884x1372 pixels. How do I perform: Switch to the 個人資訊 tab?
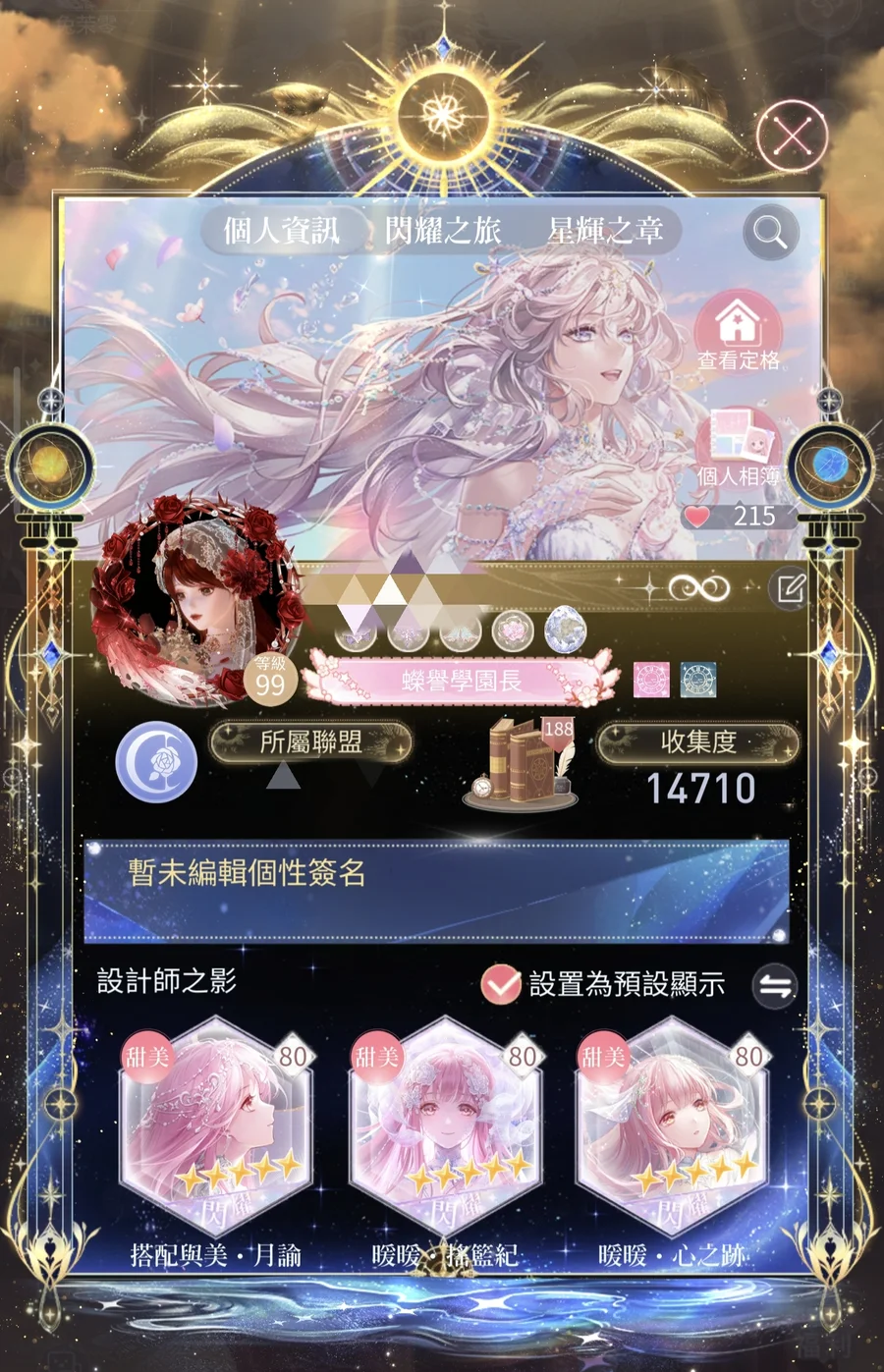coord(282,232)
